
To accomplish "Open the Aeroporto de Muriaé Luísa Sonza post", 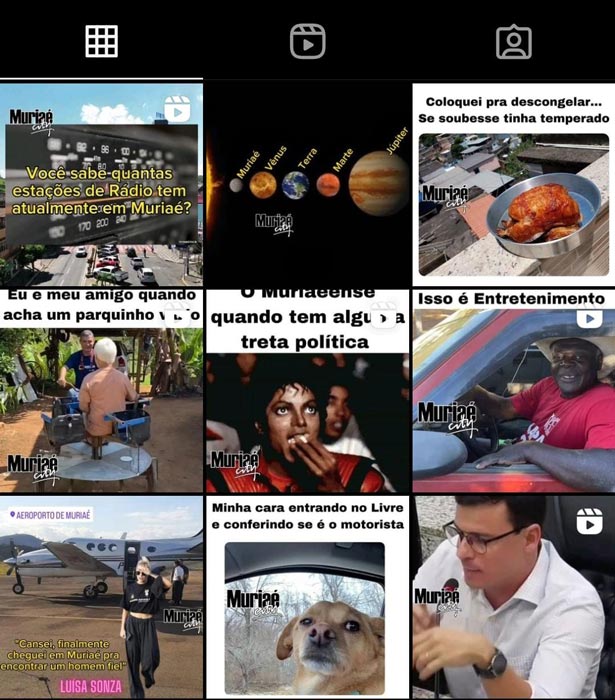I will tap(101, 598).
